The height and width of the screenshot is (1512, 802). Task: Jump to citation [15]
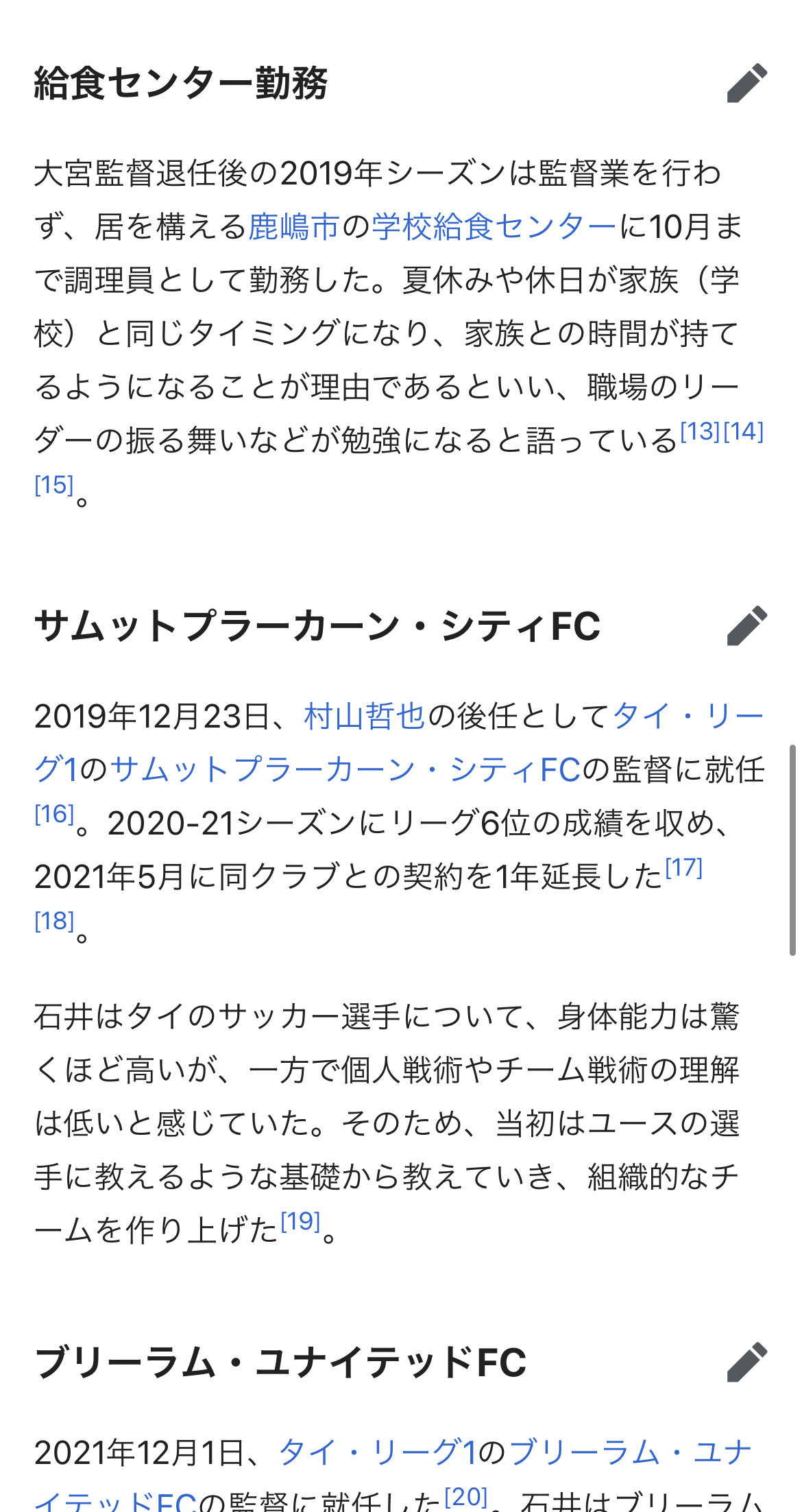pos(54,485)
